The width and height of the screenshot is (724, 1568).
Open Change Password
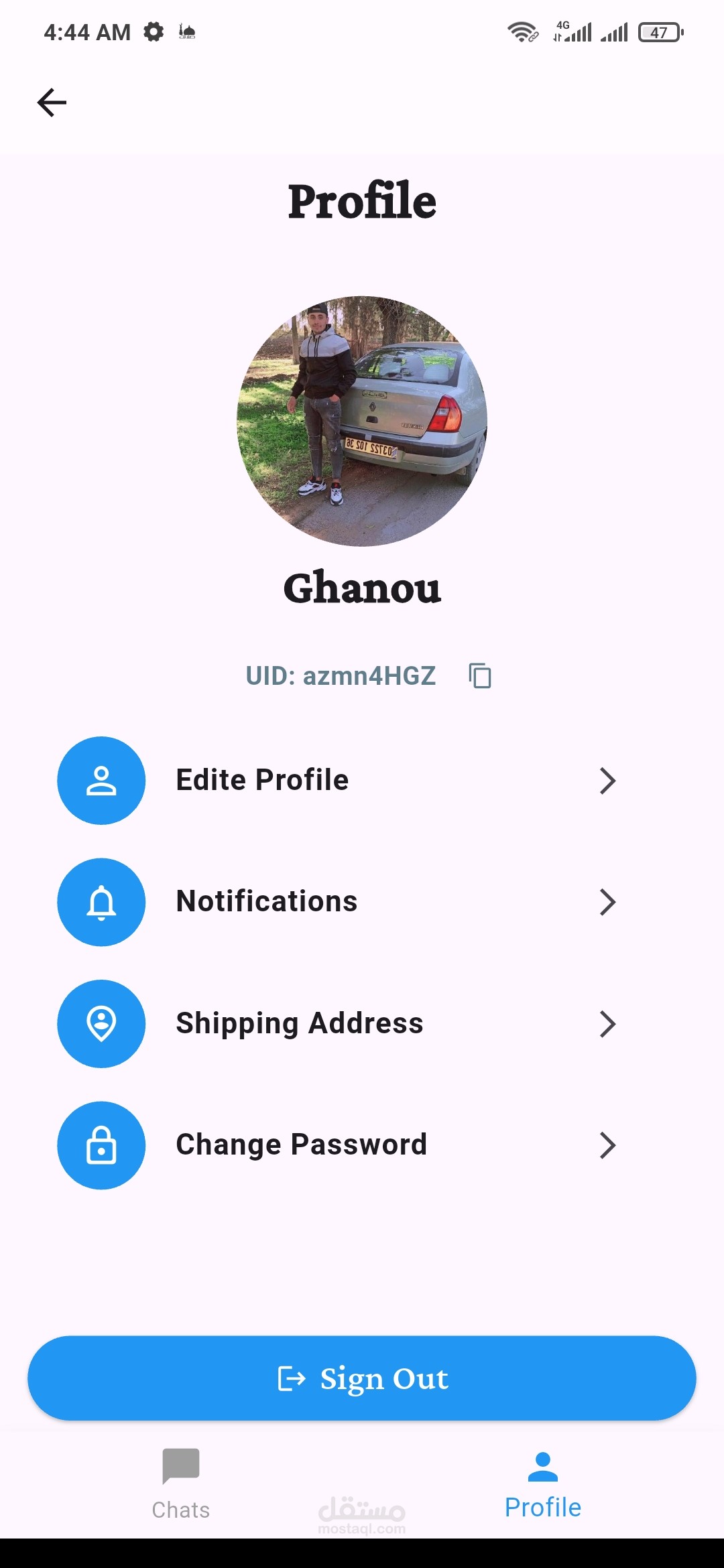pos(335,1145)
